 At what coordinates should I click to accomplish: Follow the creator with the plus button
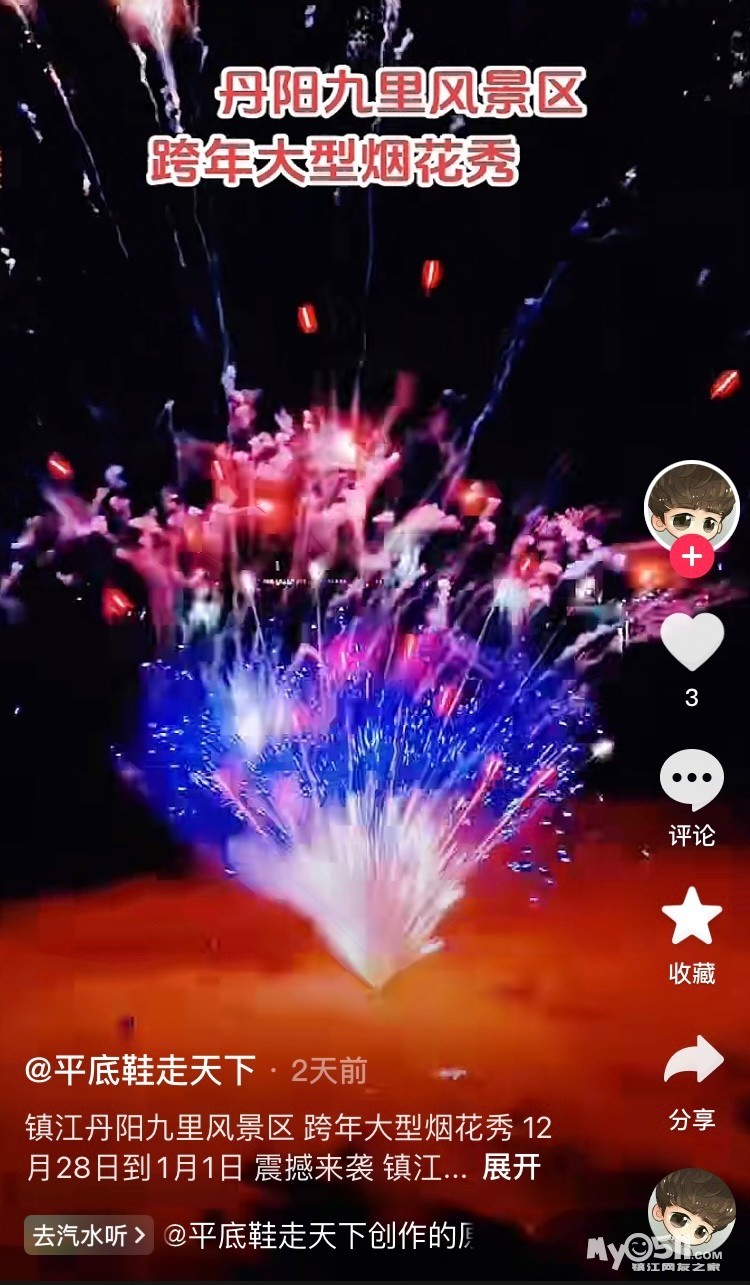click(691, 556)
